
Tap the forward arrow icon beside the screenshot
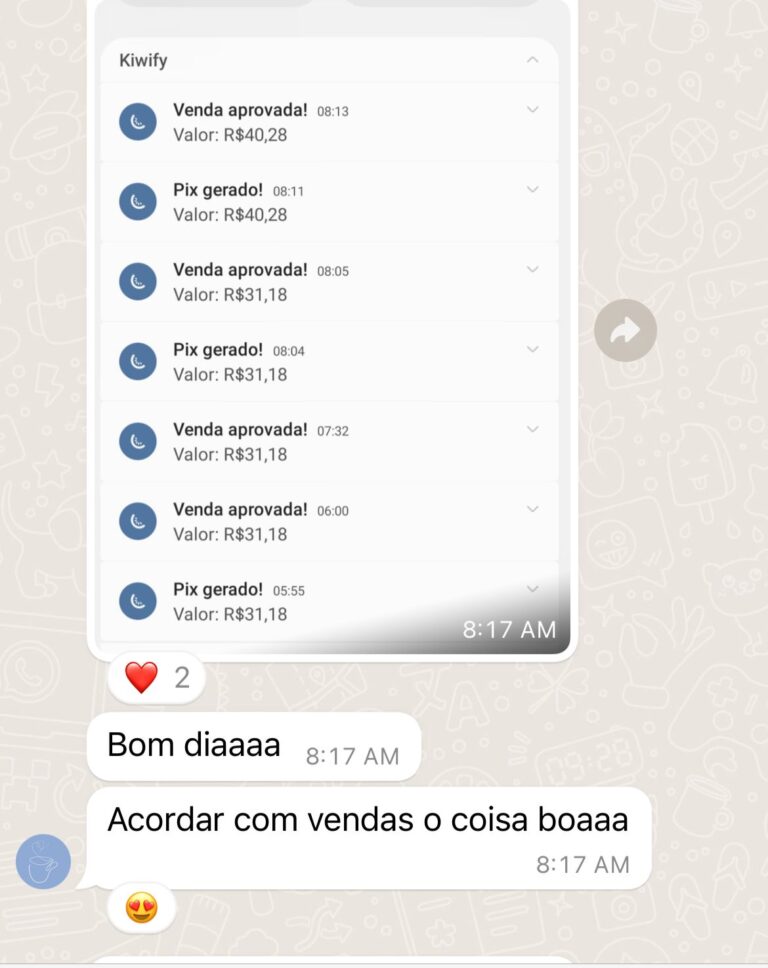[x=626, y=328]
